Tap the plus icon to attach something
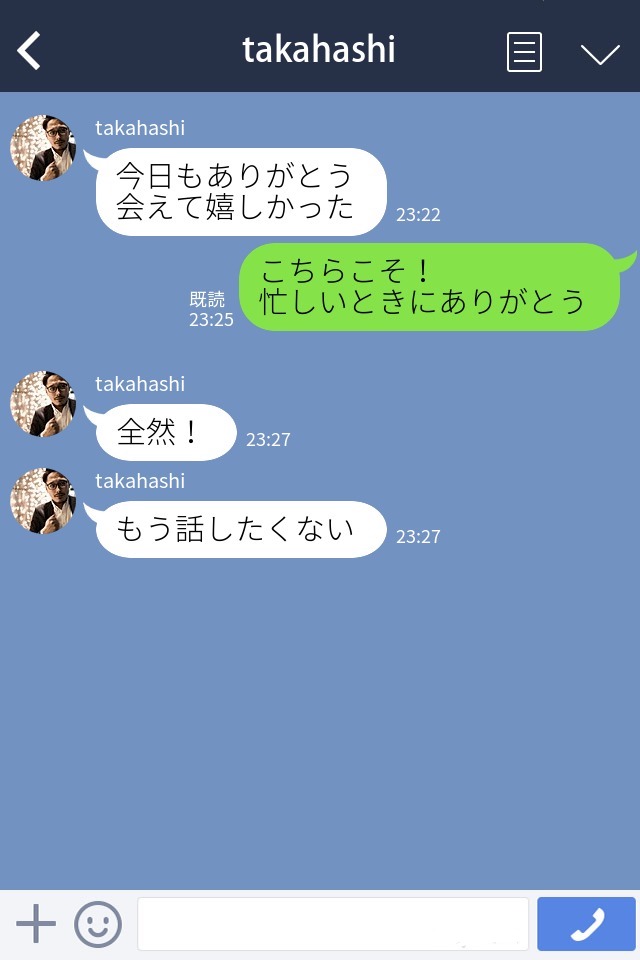Screen dimensions: 640x960 [36, 924]
